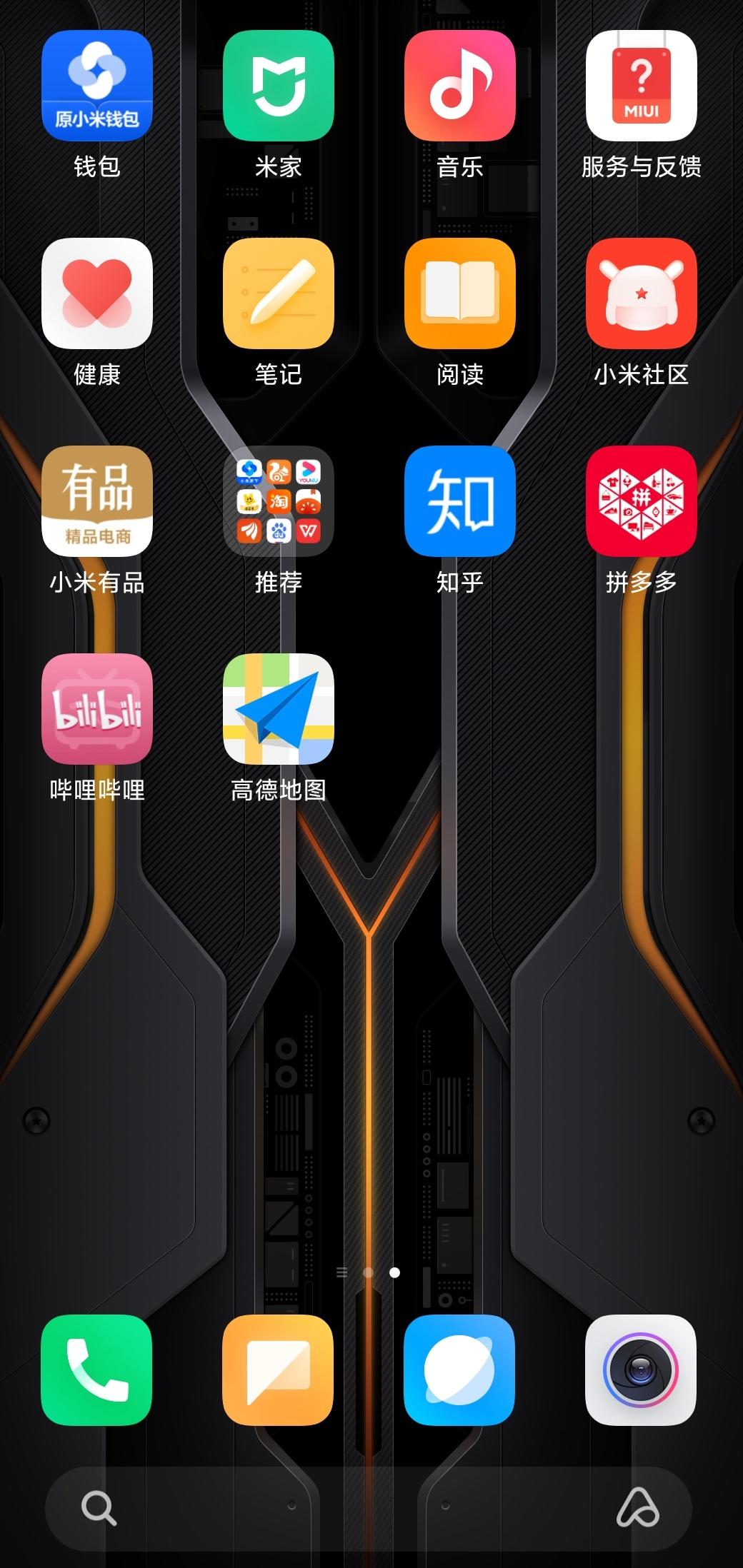Open the camera from the dock
The height and width of the screenshot is (1568, 743).
tap(642, 1370)
